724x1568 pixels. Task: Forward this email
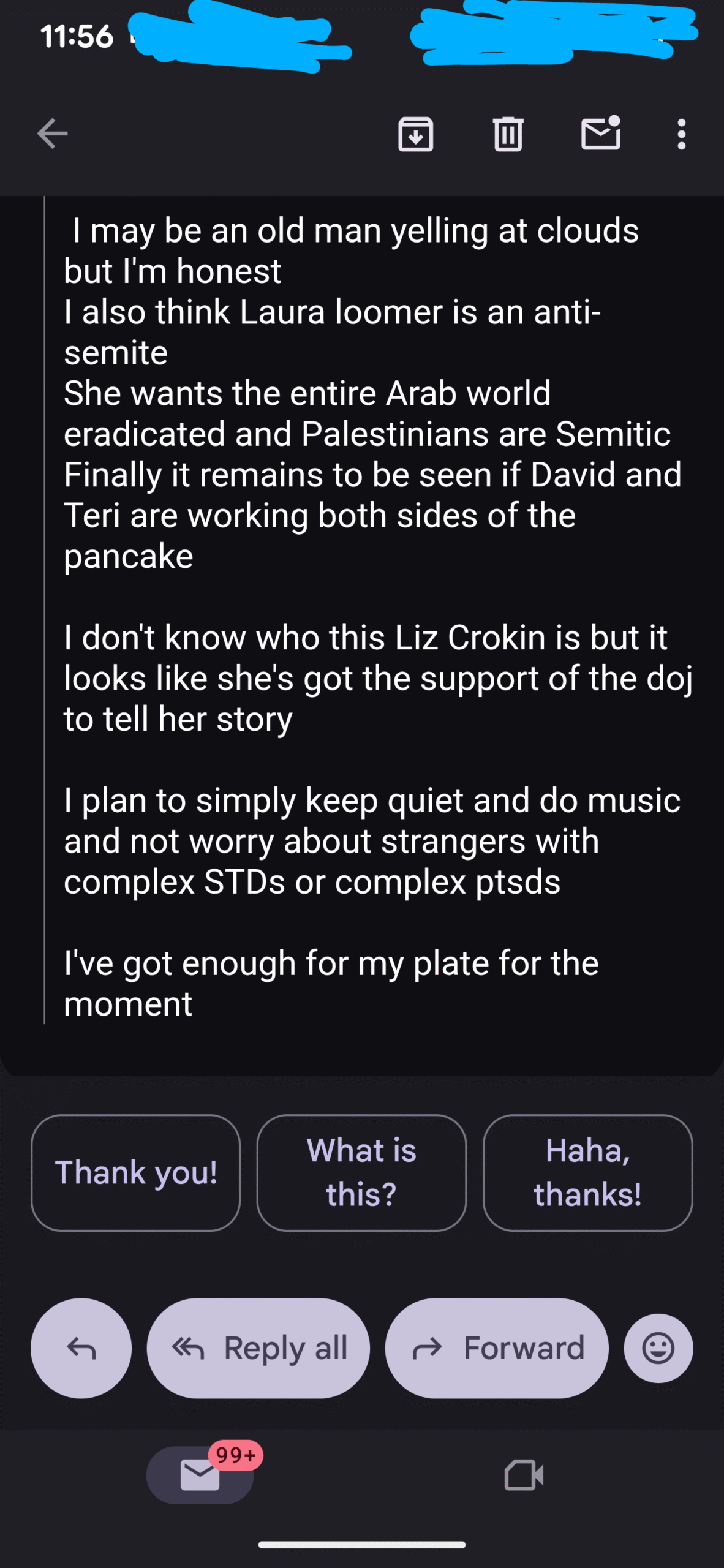click(497, 1348)
